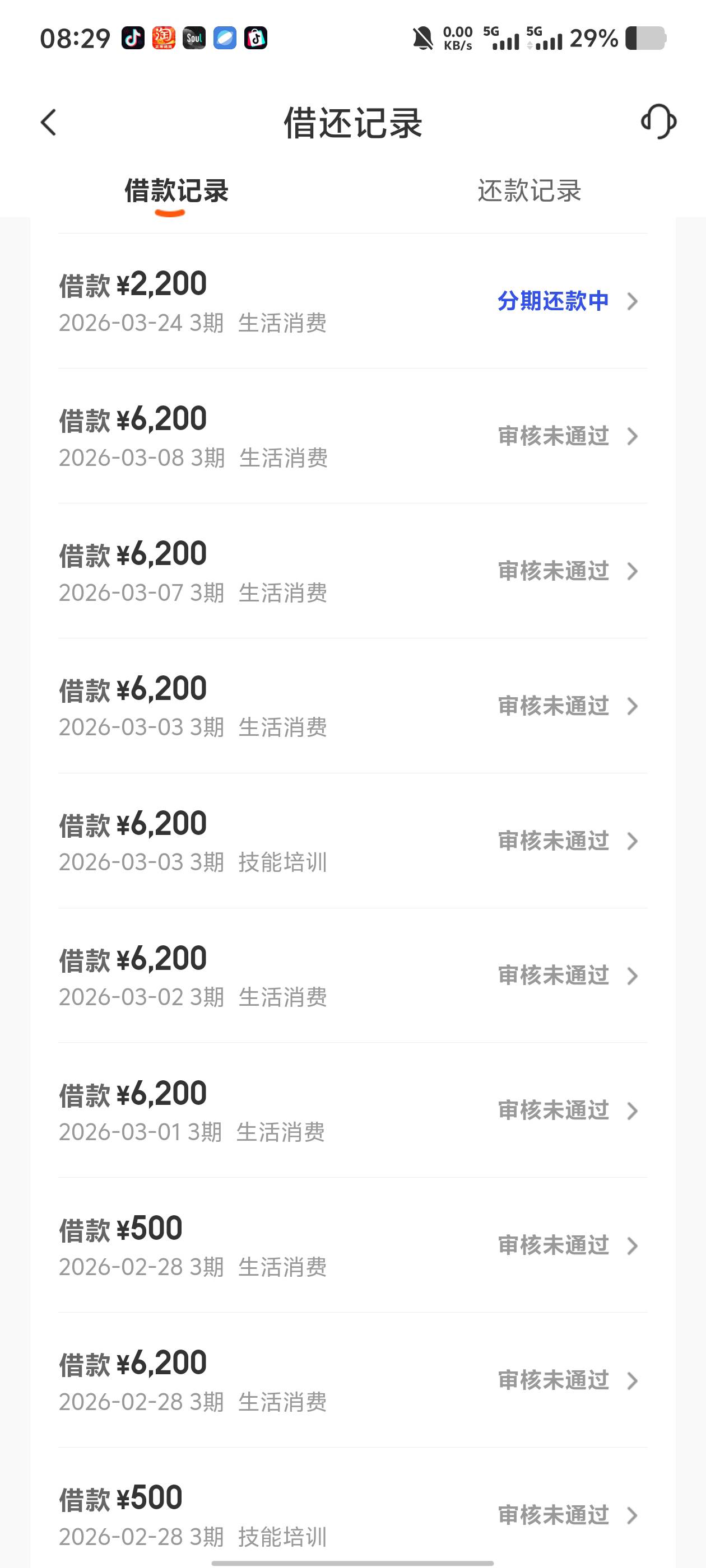Open 2026-02-28 ¥500 生活消费 loan record
This screenshot has height=1568, width=706.
[352, 1246]
